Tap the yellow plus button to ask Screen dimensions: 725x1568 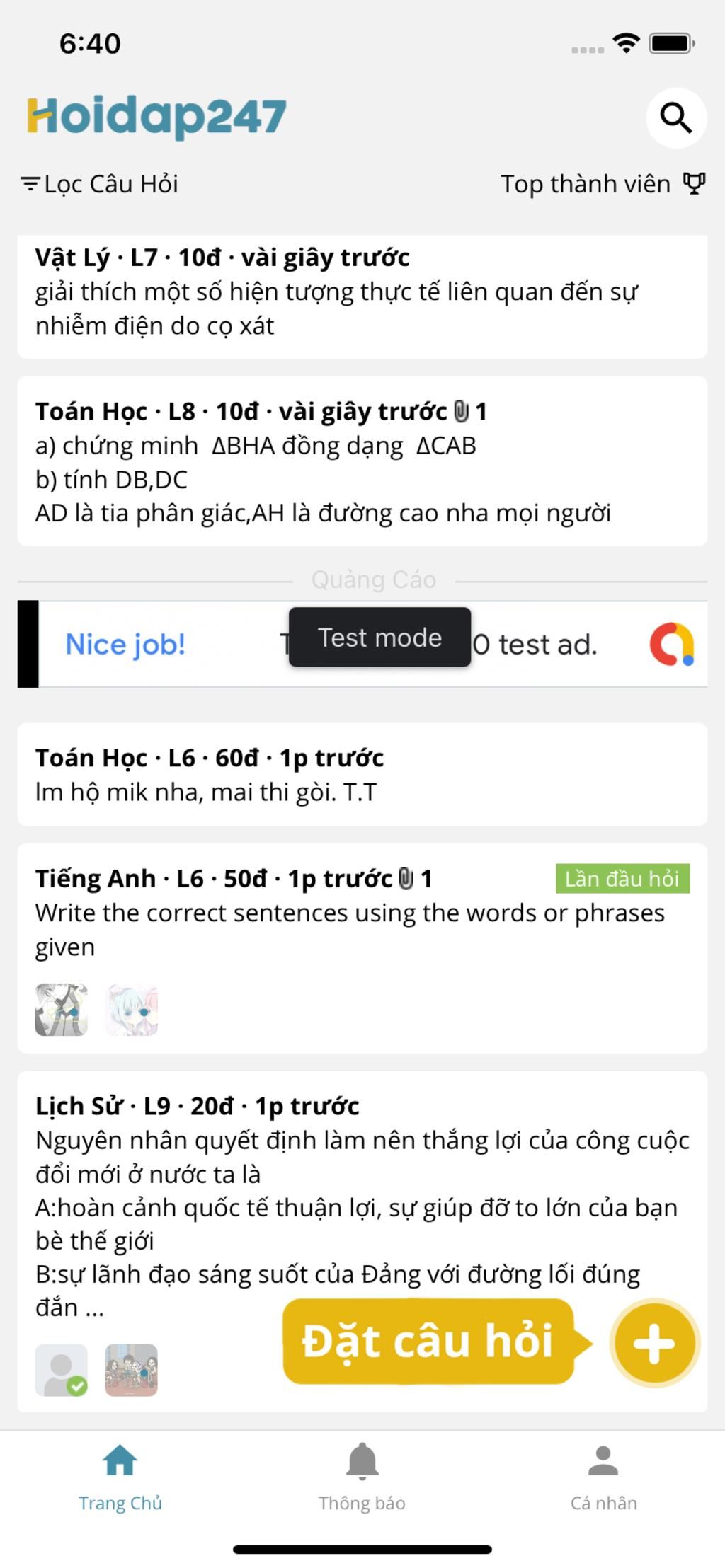(x=654, y=1343)
